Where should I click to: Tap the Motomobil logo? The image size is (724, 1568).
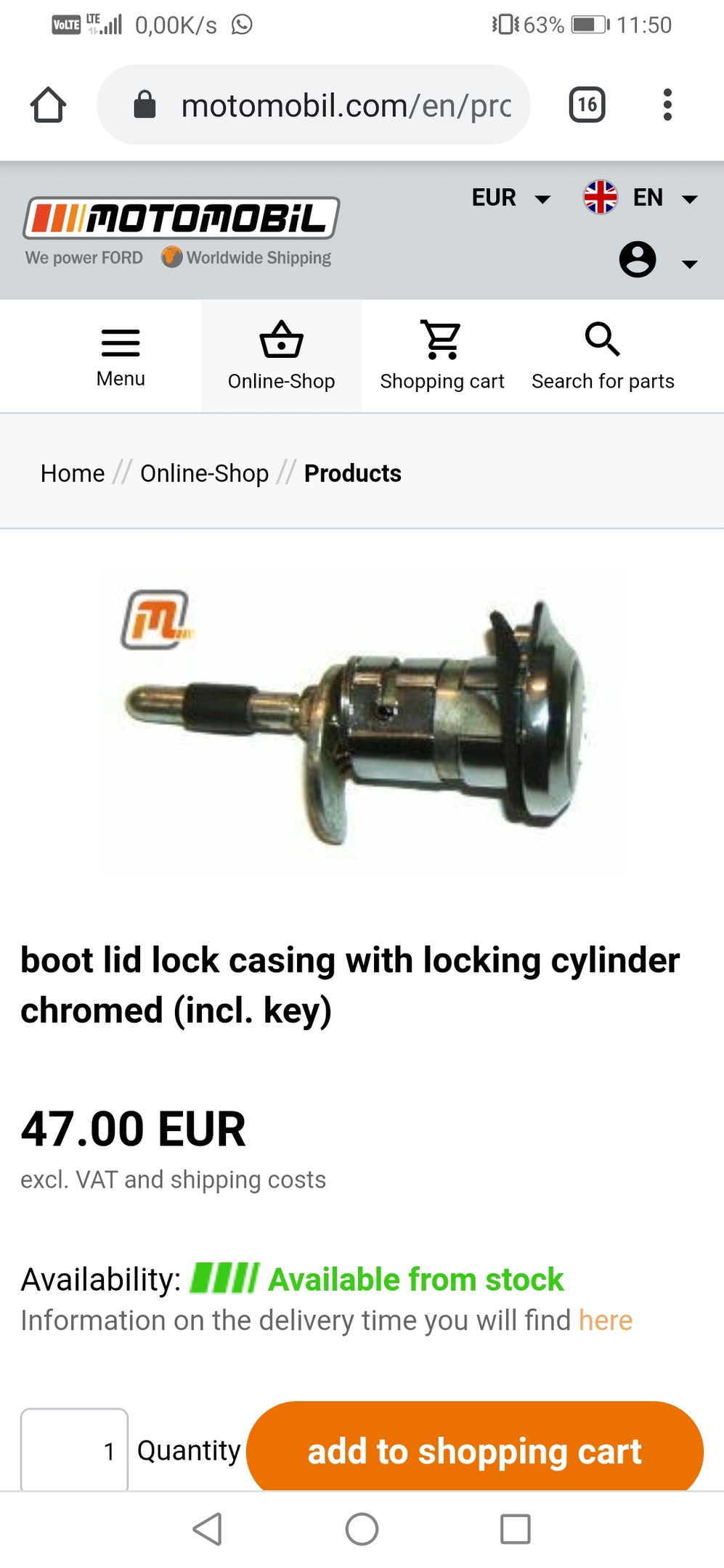(x=182, y=218)
